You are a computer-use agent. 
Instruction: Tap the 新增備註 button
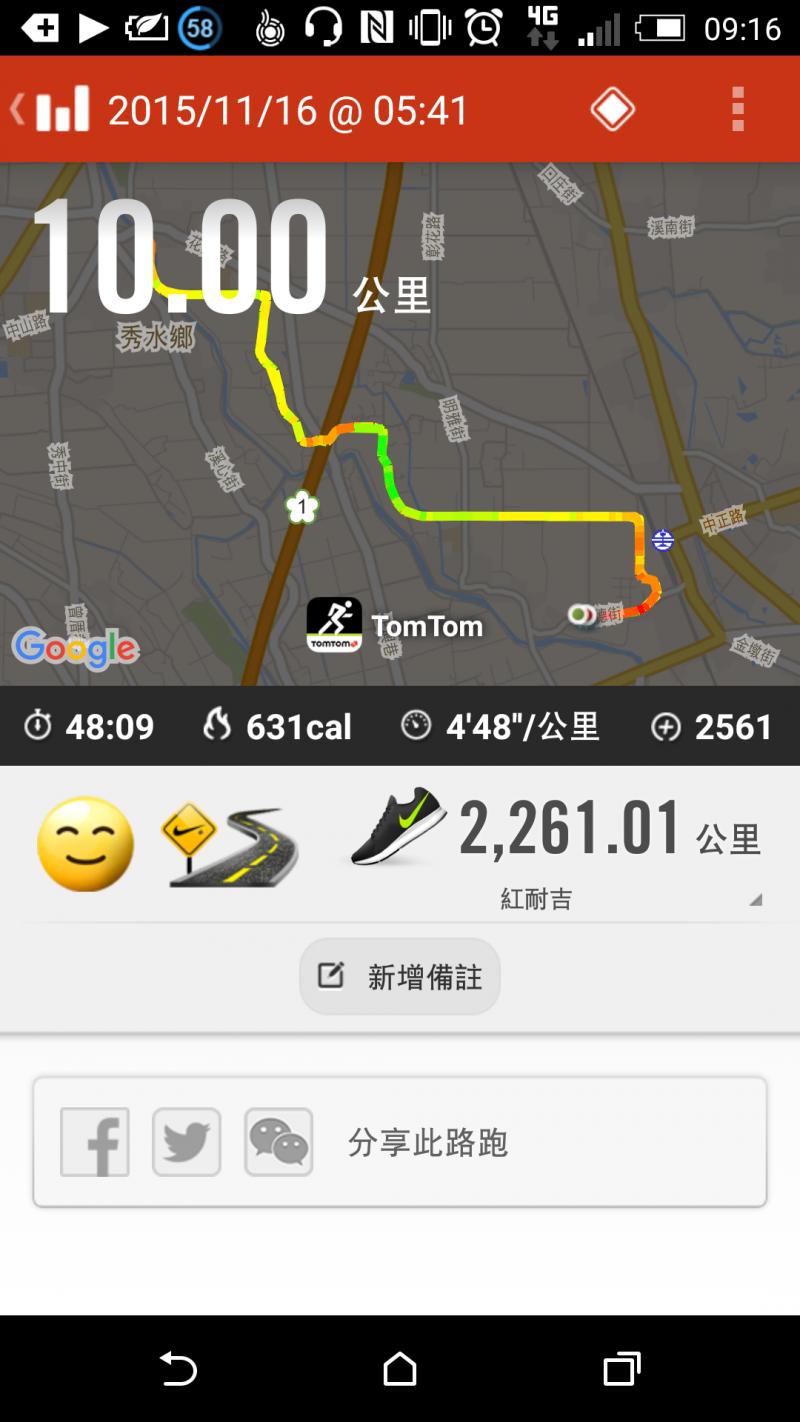click(400, 976)
